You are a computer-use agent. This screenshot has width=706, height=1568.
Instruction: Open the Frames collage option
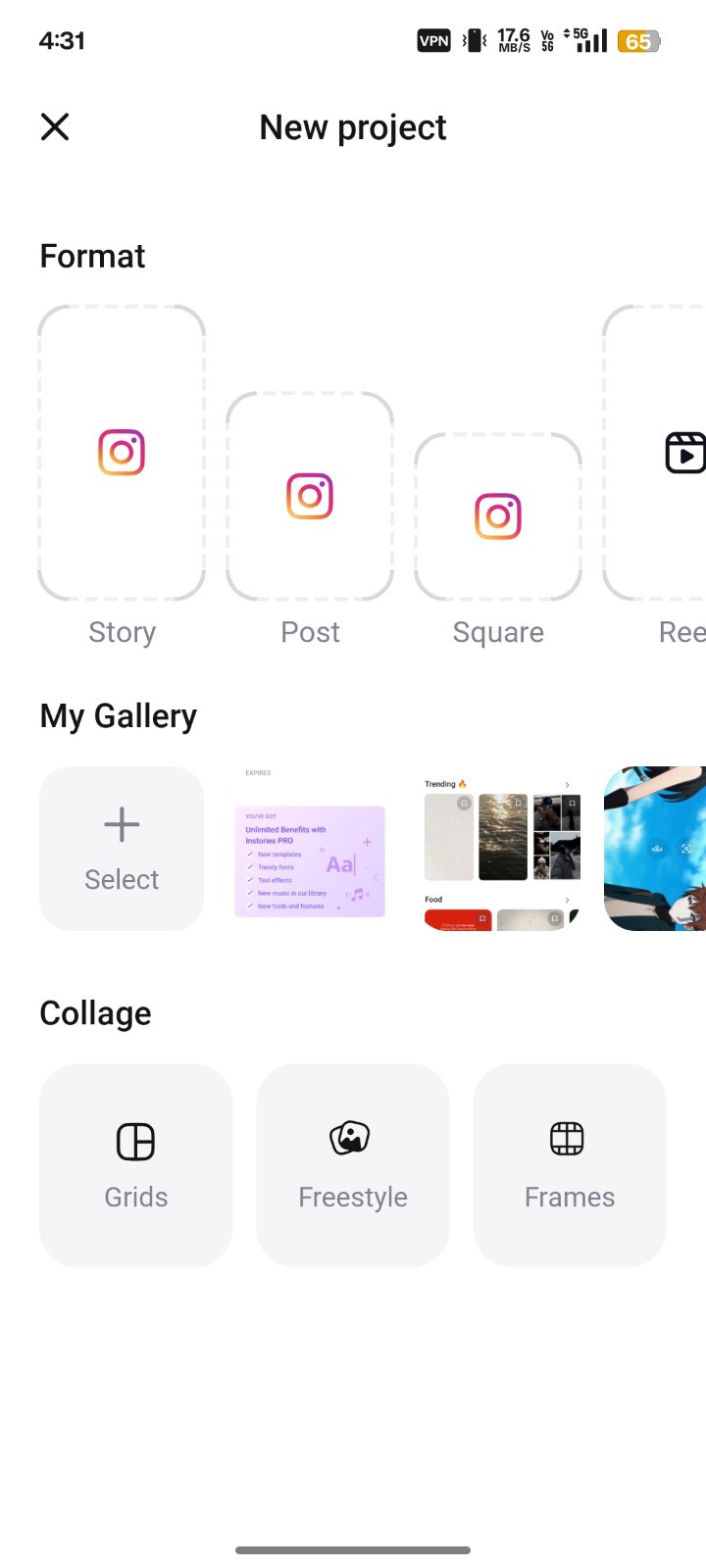click(570, 1165)
